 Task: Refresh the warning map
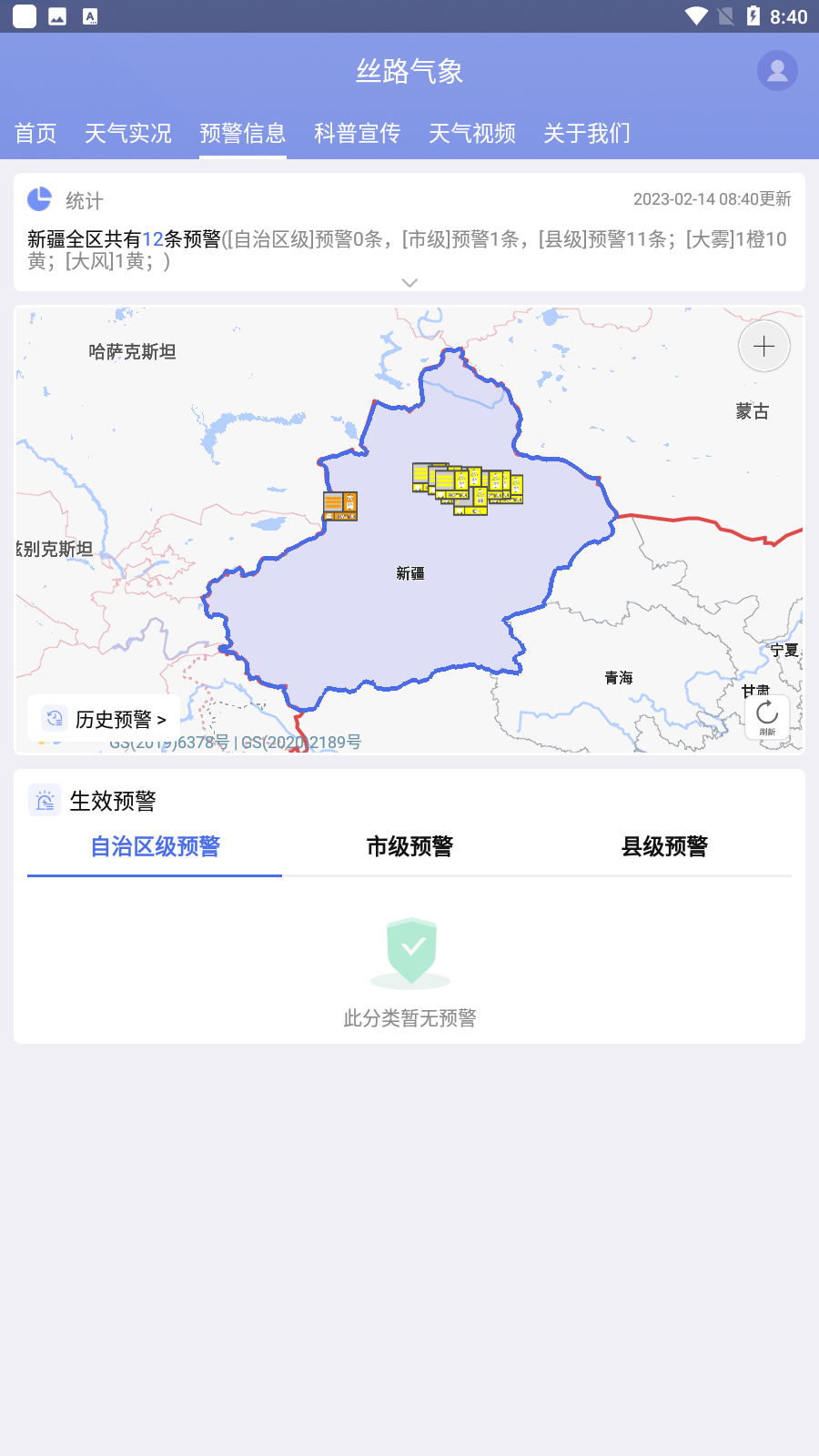click(767, 717)
